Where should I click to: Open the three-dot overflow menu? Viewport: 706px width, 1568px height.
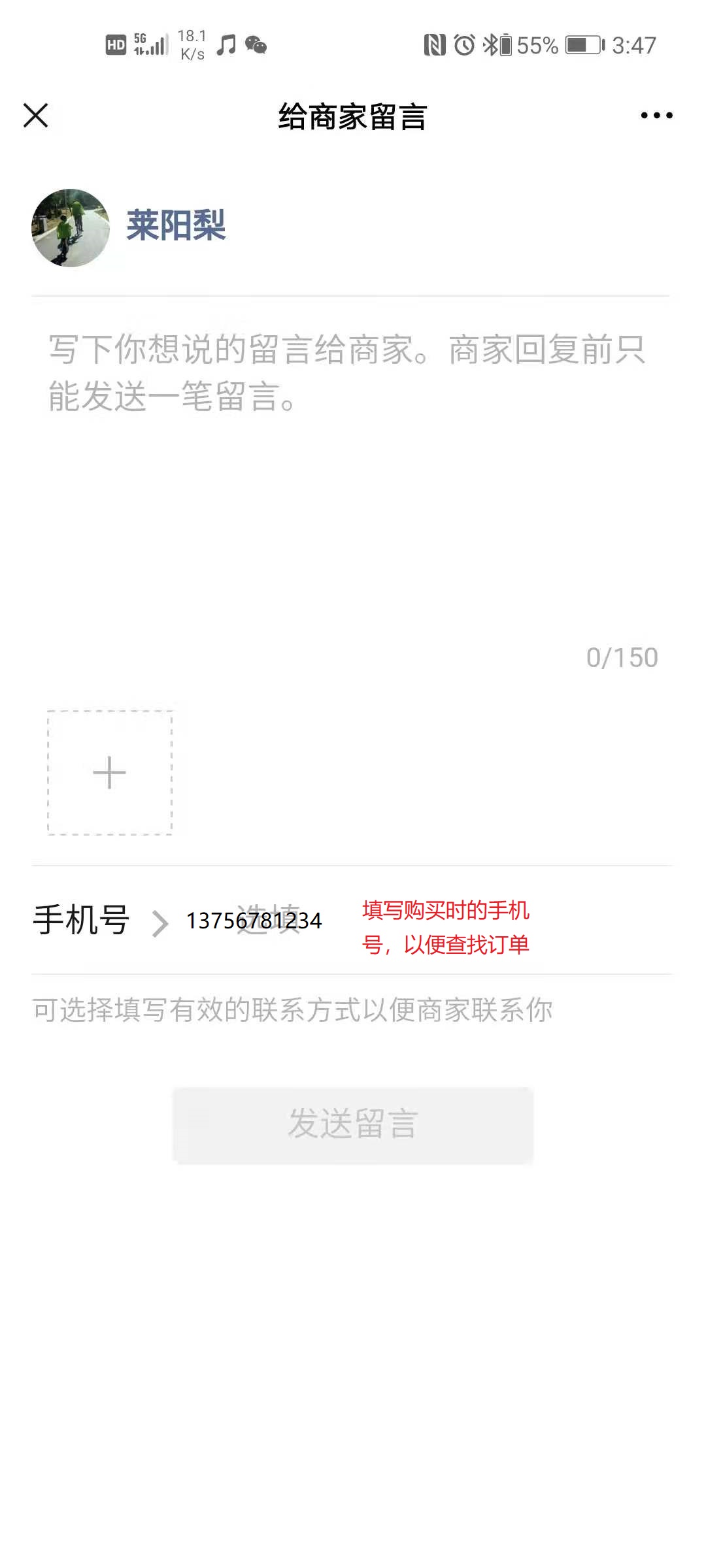coord(656,116)
